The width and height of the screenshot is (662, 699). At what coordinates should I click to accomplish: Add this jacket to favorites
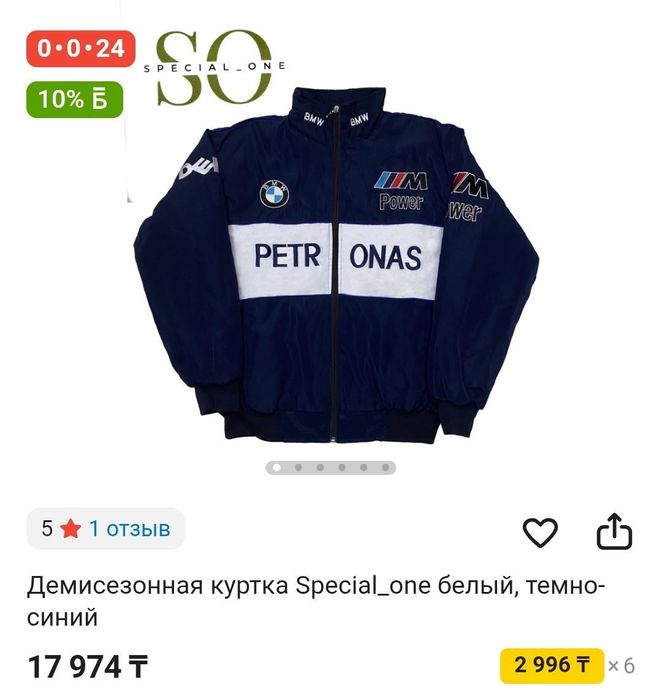540,532
